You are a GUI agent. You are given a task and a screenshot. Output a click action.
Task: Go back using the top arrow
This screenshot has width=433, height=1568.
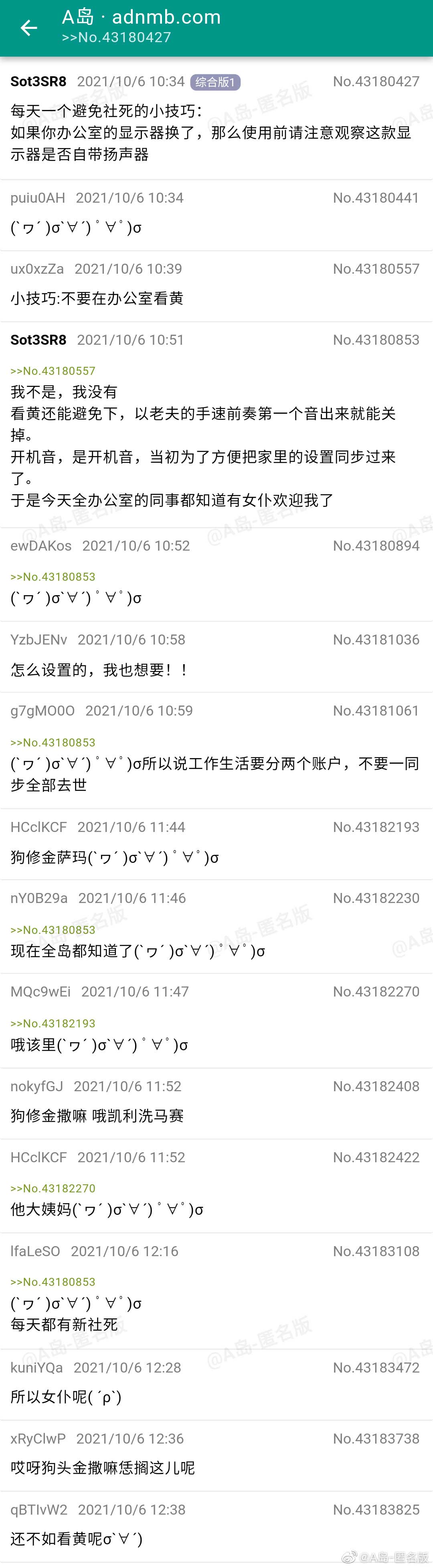28,28
